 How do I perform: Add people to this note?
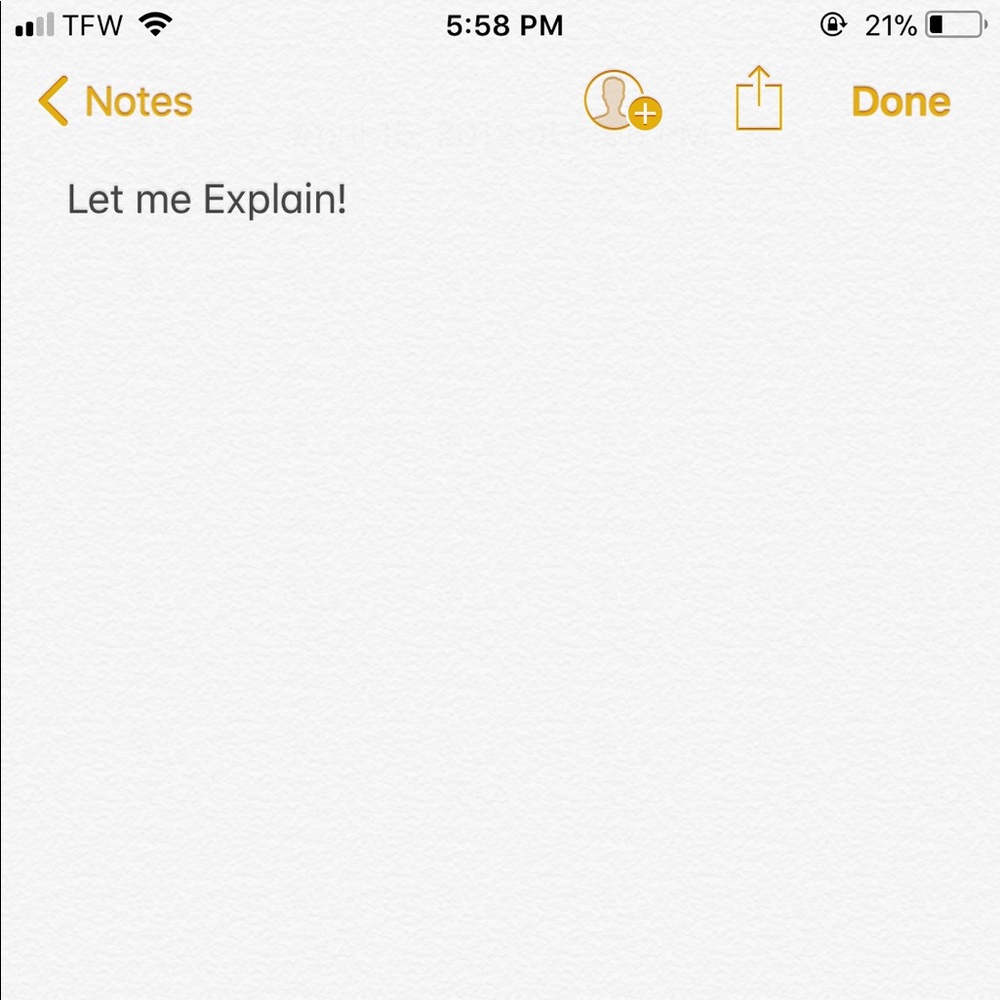(x=621, y=101)
